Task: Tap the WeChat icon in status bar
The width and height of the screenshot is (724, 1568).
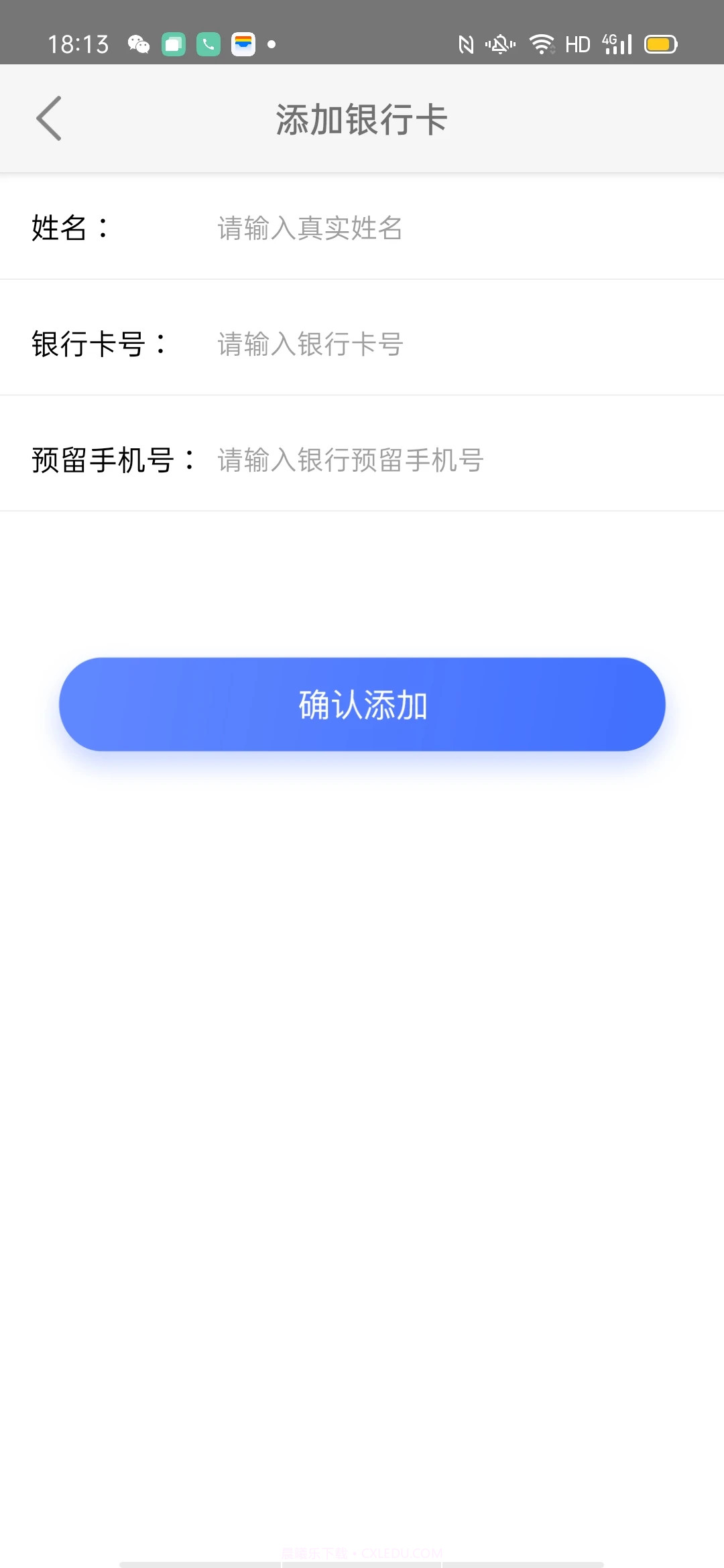Action: 139,44
